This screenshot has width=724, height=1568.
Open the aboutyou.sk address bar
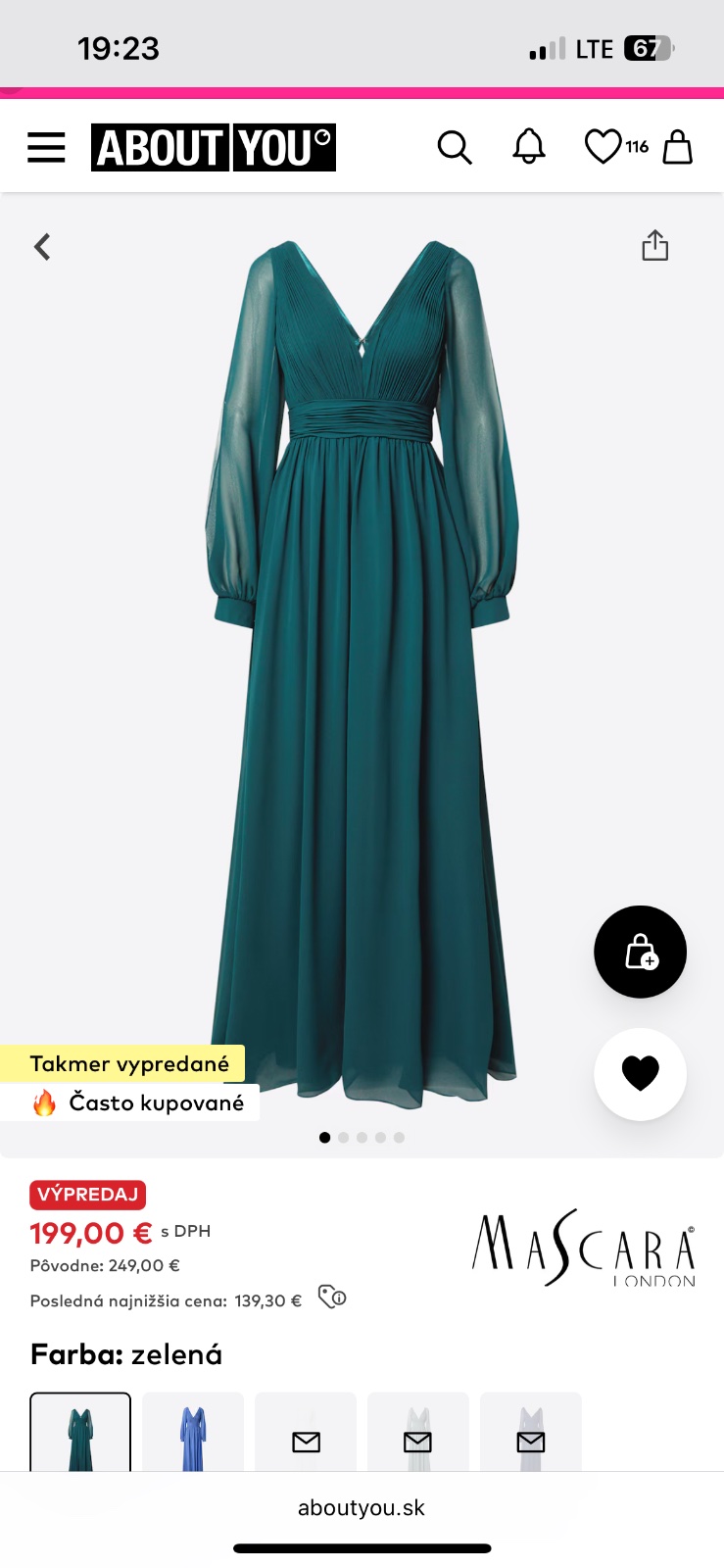362,1508
